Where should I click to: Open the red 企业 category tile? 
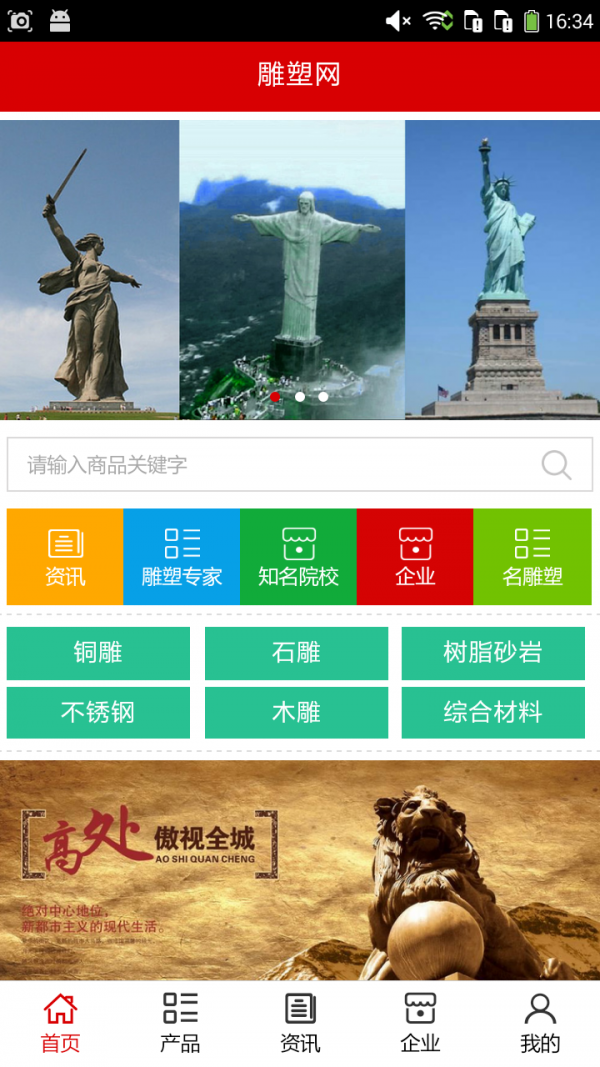tap(415, 557)
